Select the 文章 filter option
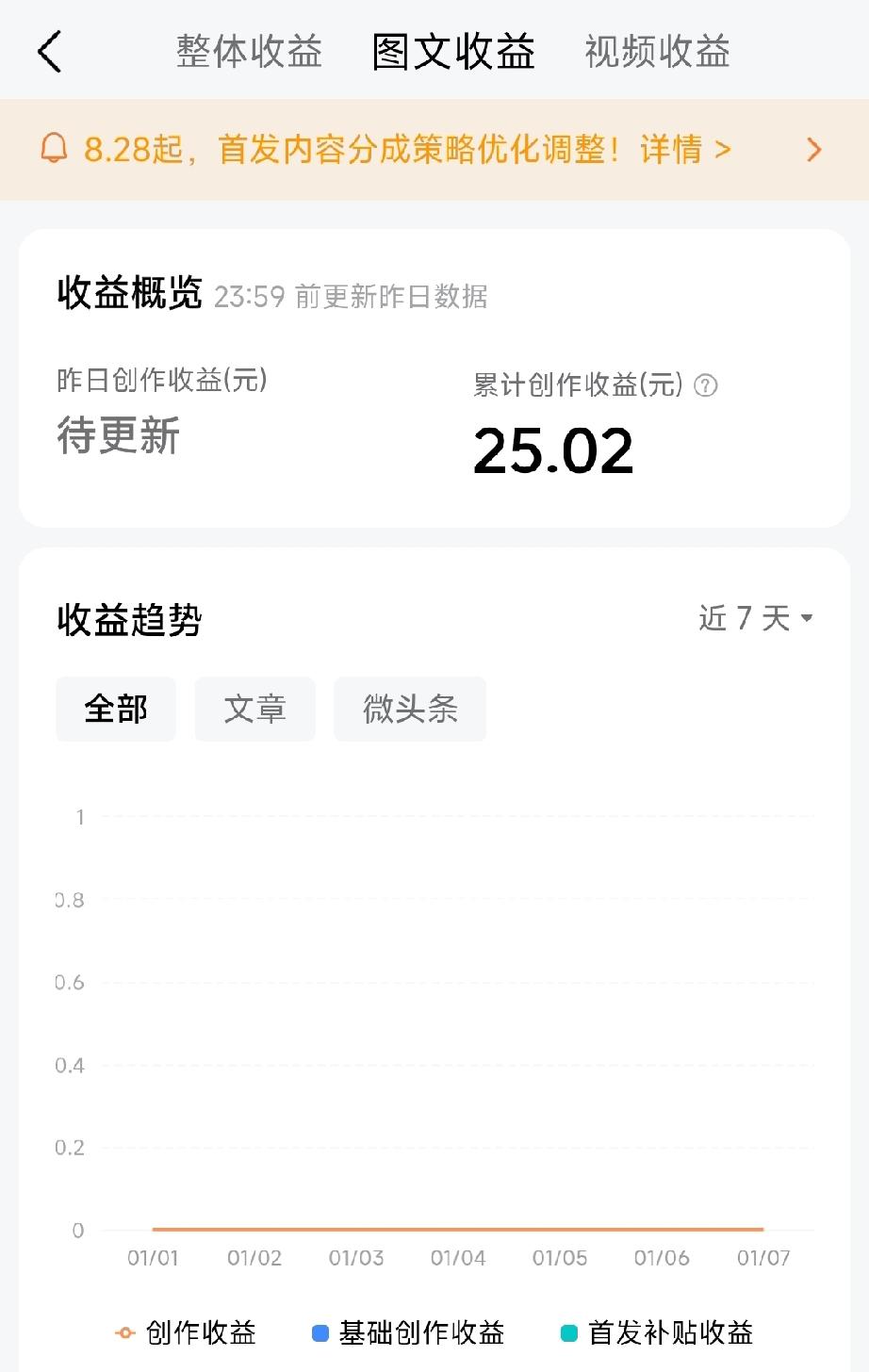 point(254,709)
